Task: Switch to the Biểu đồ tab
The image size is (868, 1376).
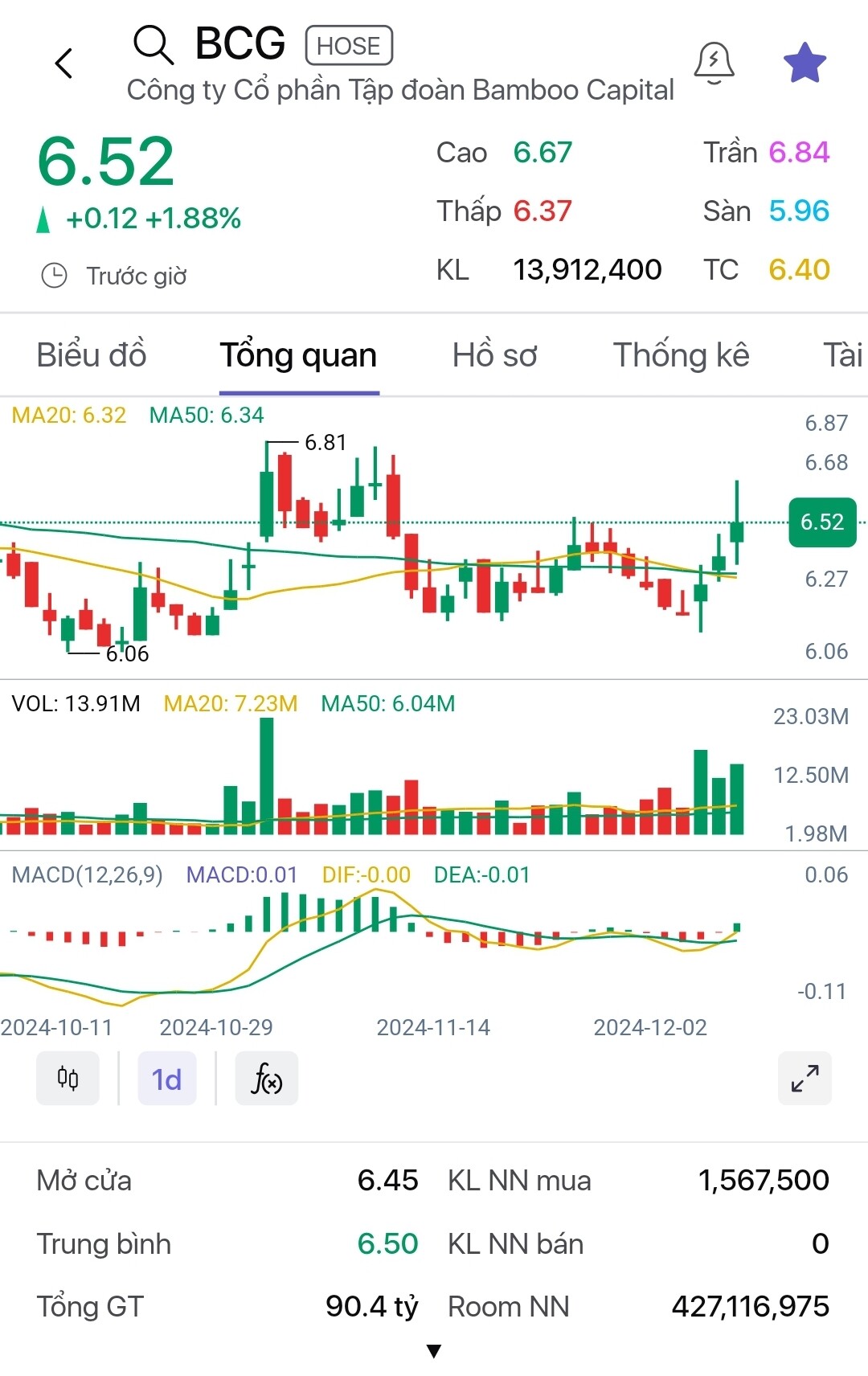Action: (92, 355)
